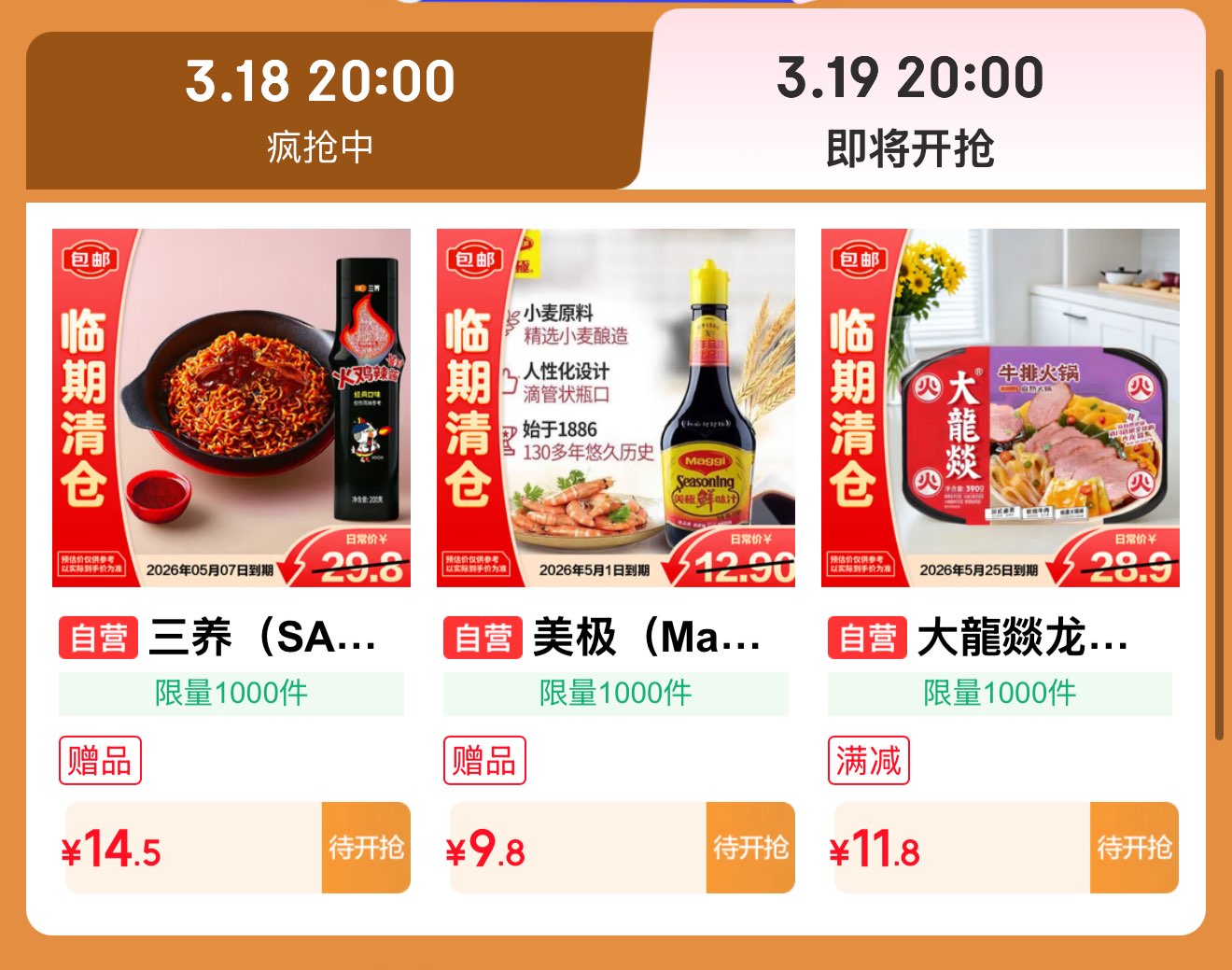Tap 待开抢 button for ¥11.8 item
This screenshot has width=1232, height=970.
tap(1134, 848)
